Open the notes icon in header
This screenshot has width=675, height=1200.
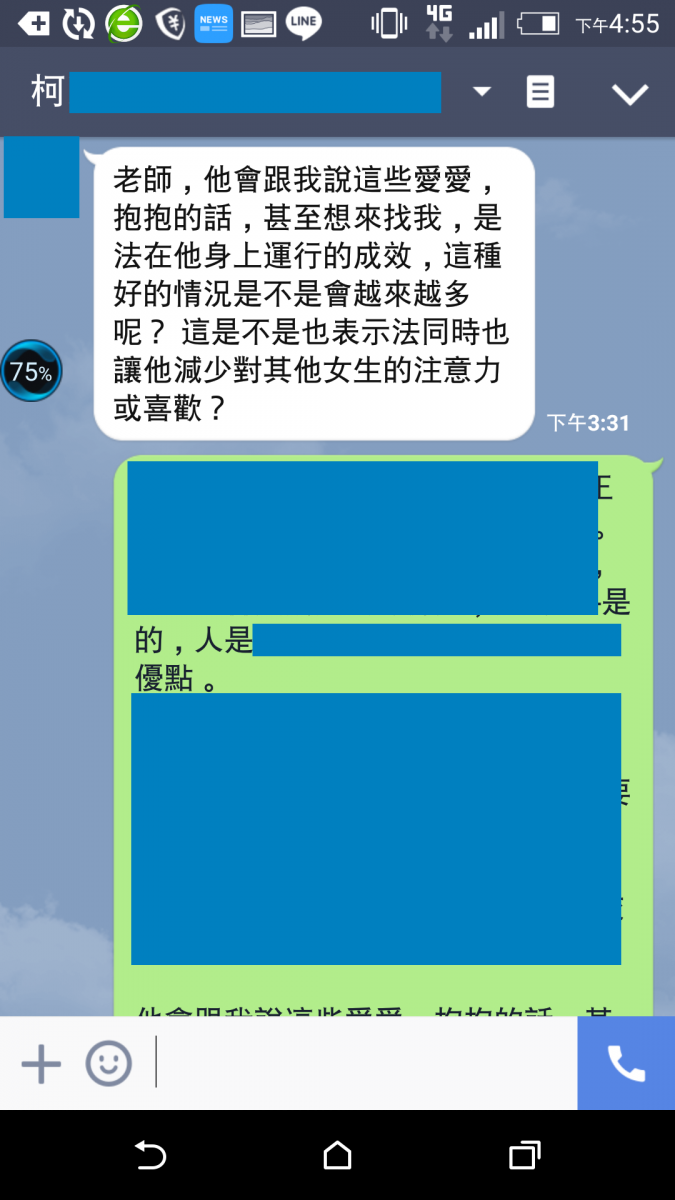click(x=540, y=92)
